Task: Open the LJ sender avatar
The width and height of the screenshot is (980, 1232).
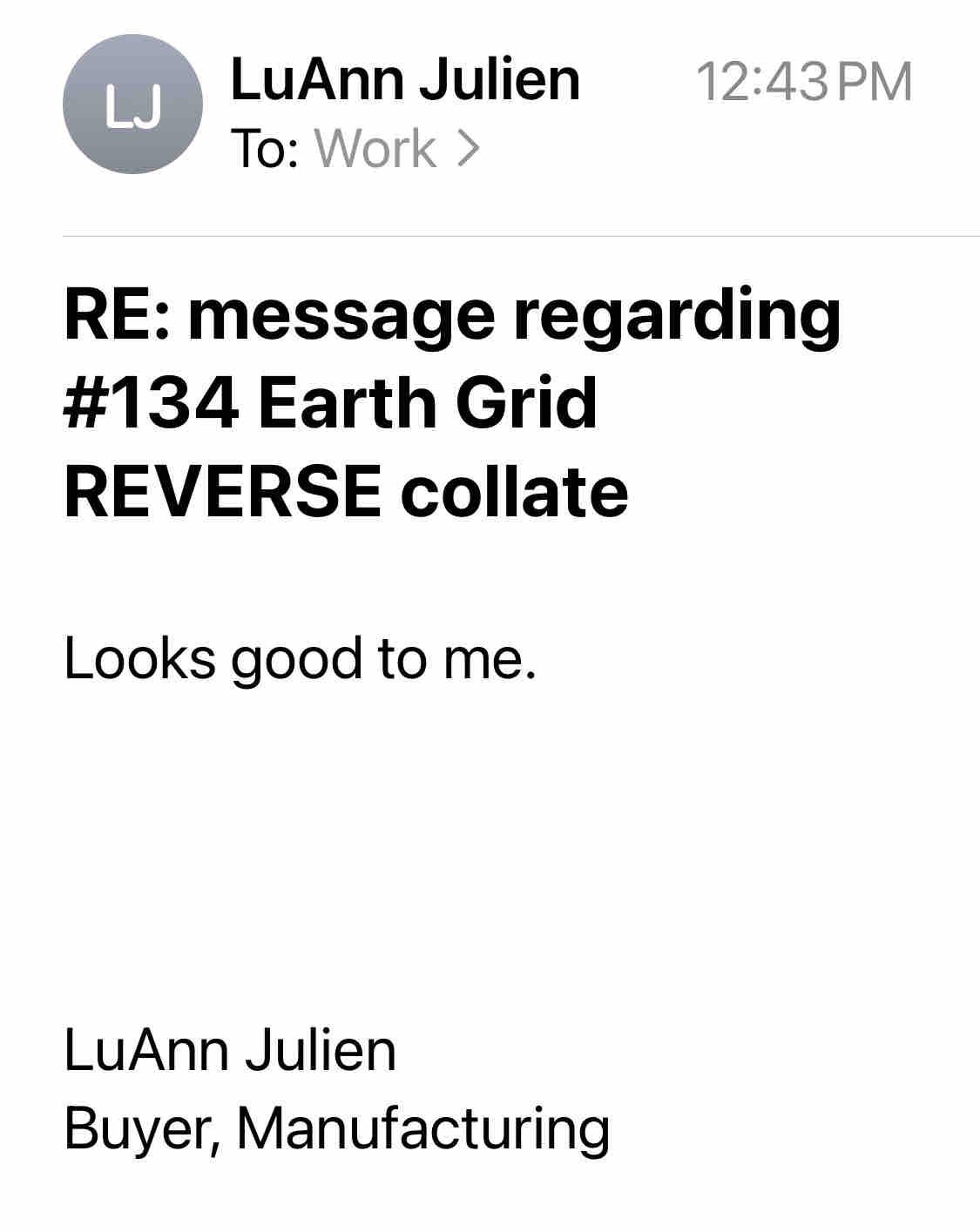Action: pos(132,105)
